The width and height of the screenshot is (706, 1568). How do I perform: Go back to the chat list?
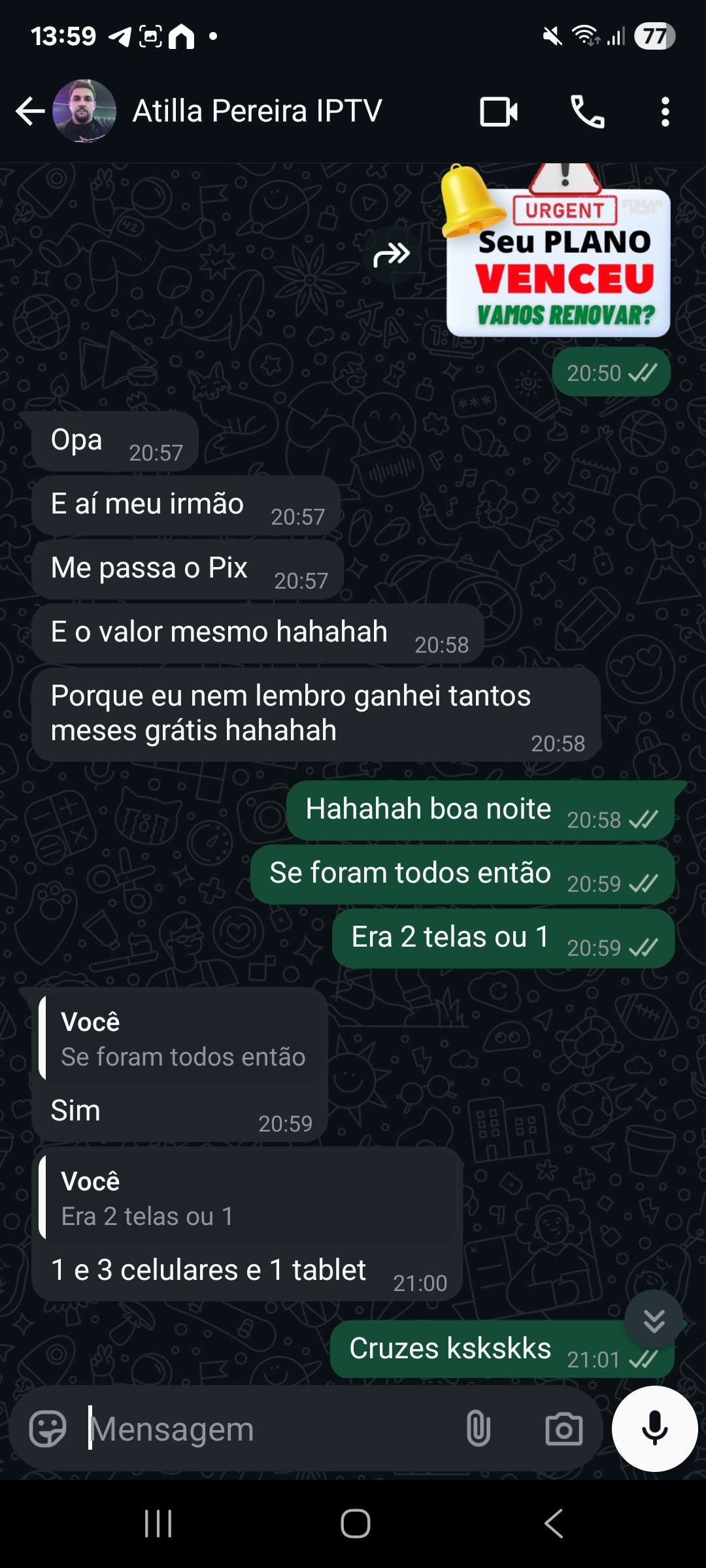(x=30, y=111)
